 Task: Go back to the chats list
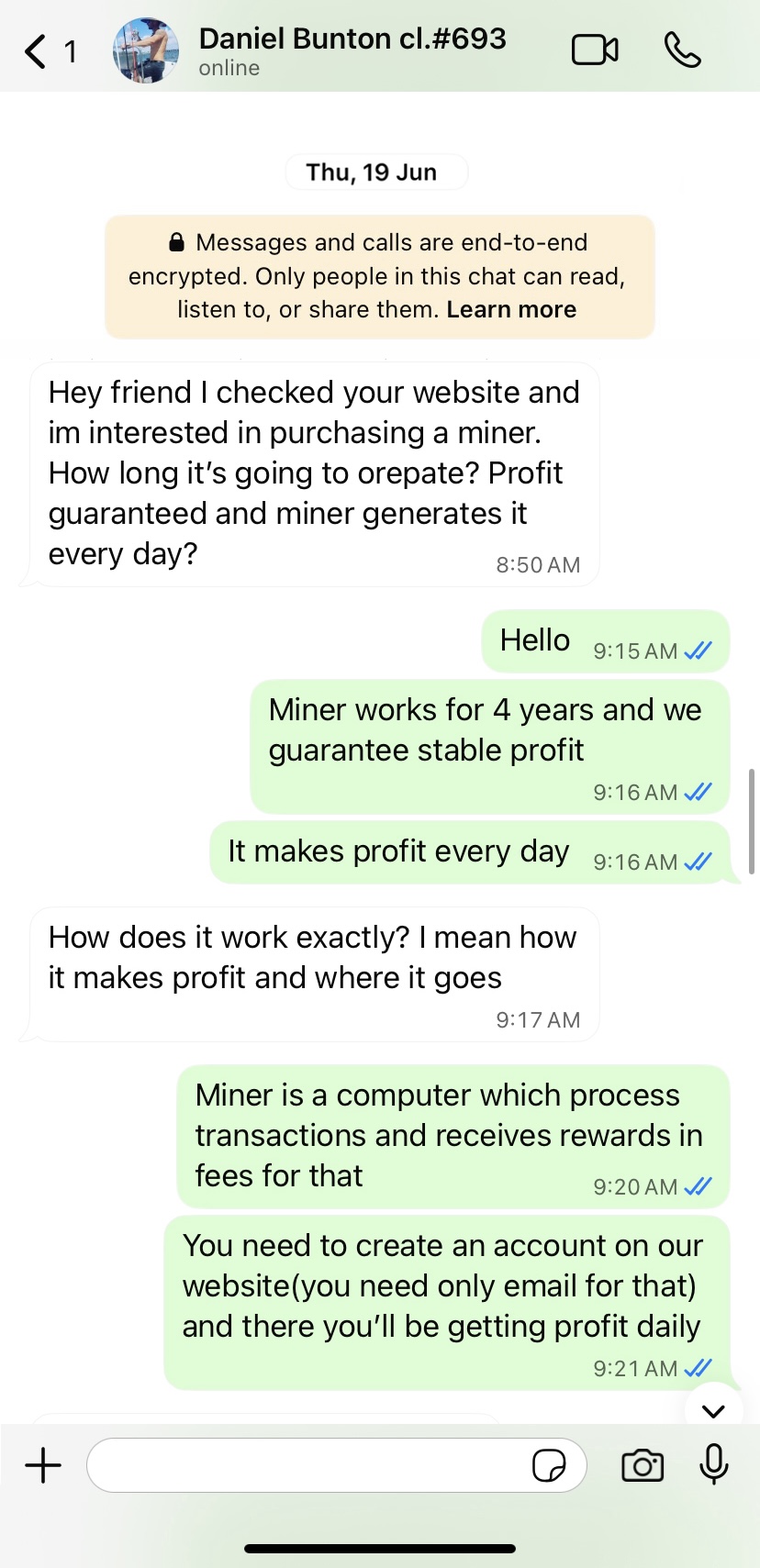[37, 51]
